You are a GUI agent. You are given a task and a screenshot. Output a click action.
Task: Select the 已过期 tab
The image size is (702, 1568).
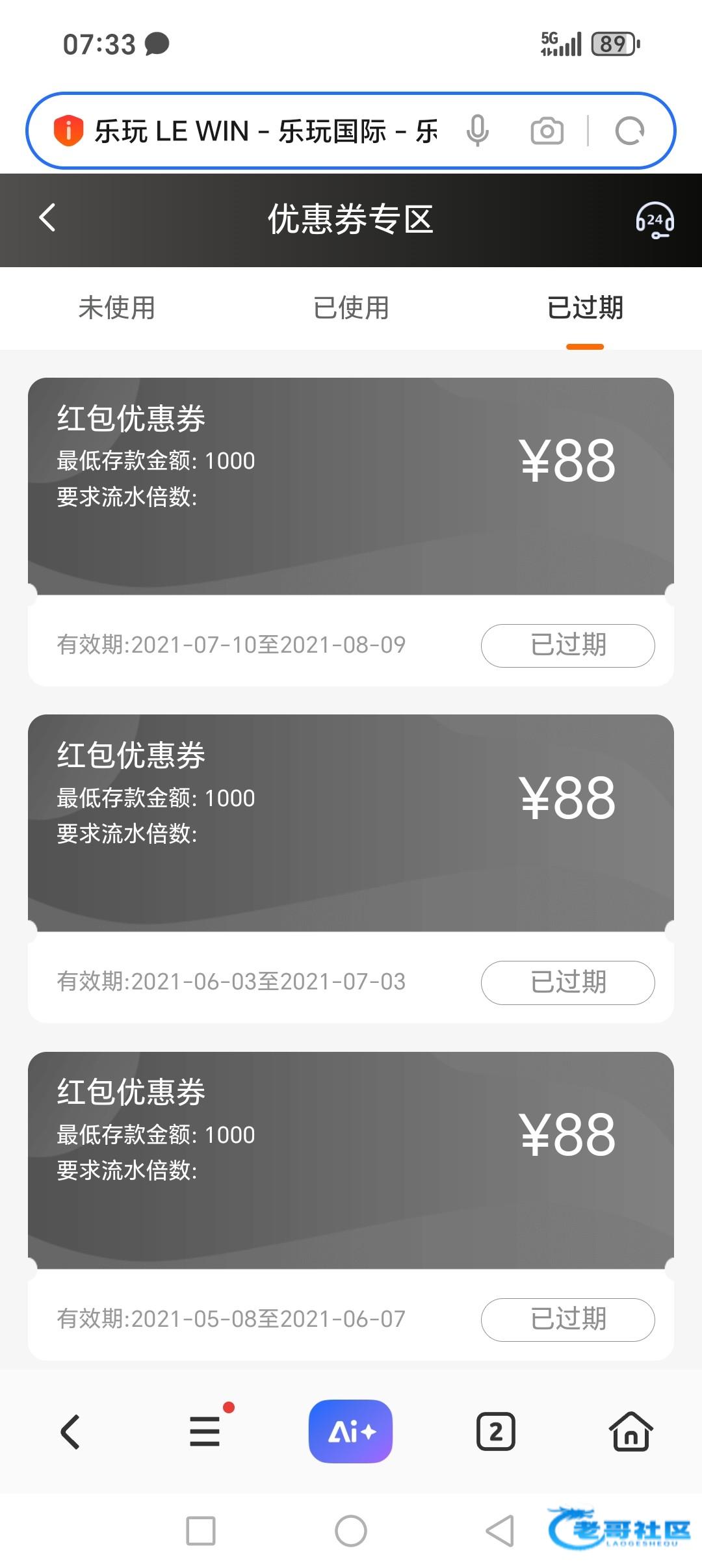[x=585, y=308]
